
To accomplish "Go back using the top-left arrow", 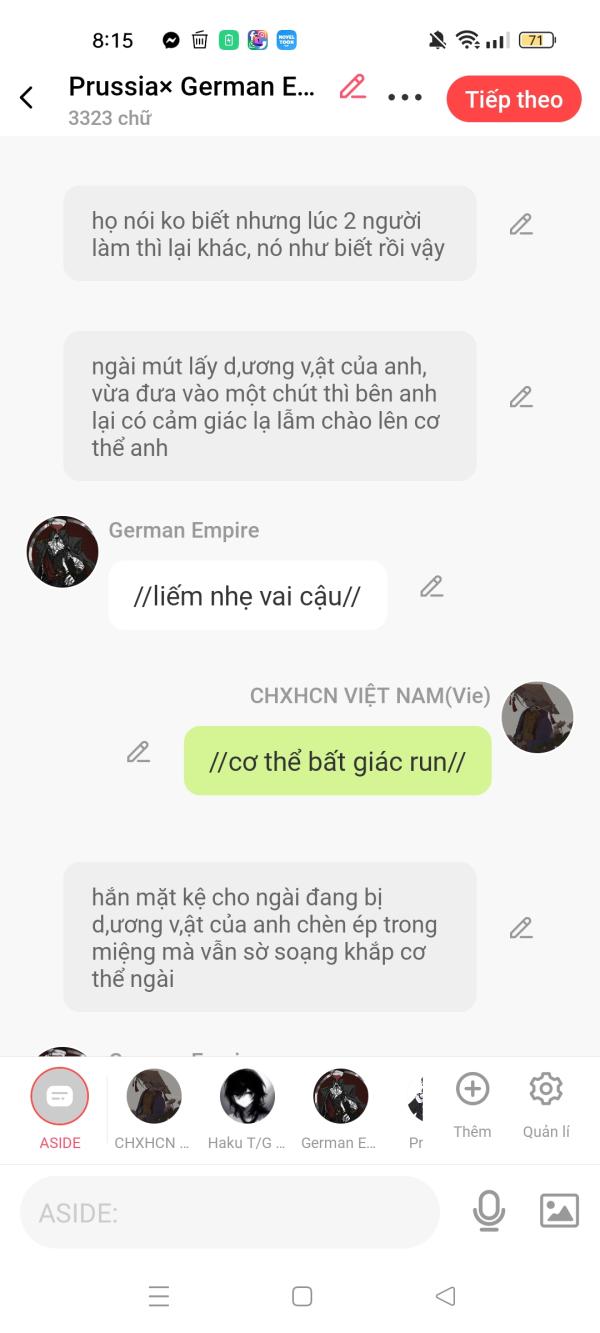I will (27, 97).
